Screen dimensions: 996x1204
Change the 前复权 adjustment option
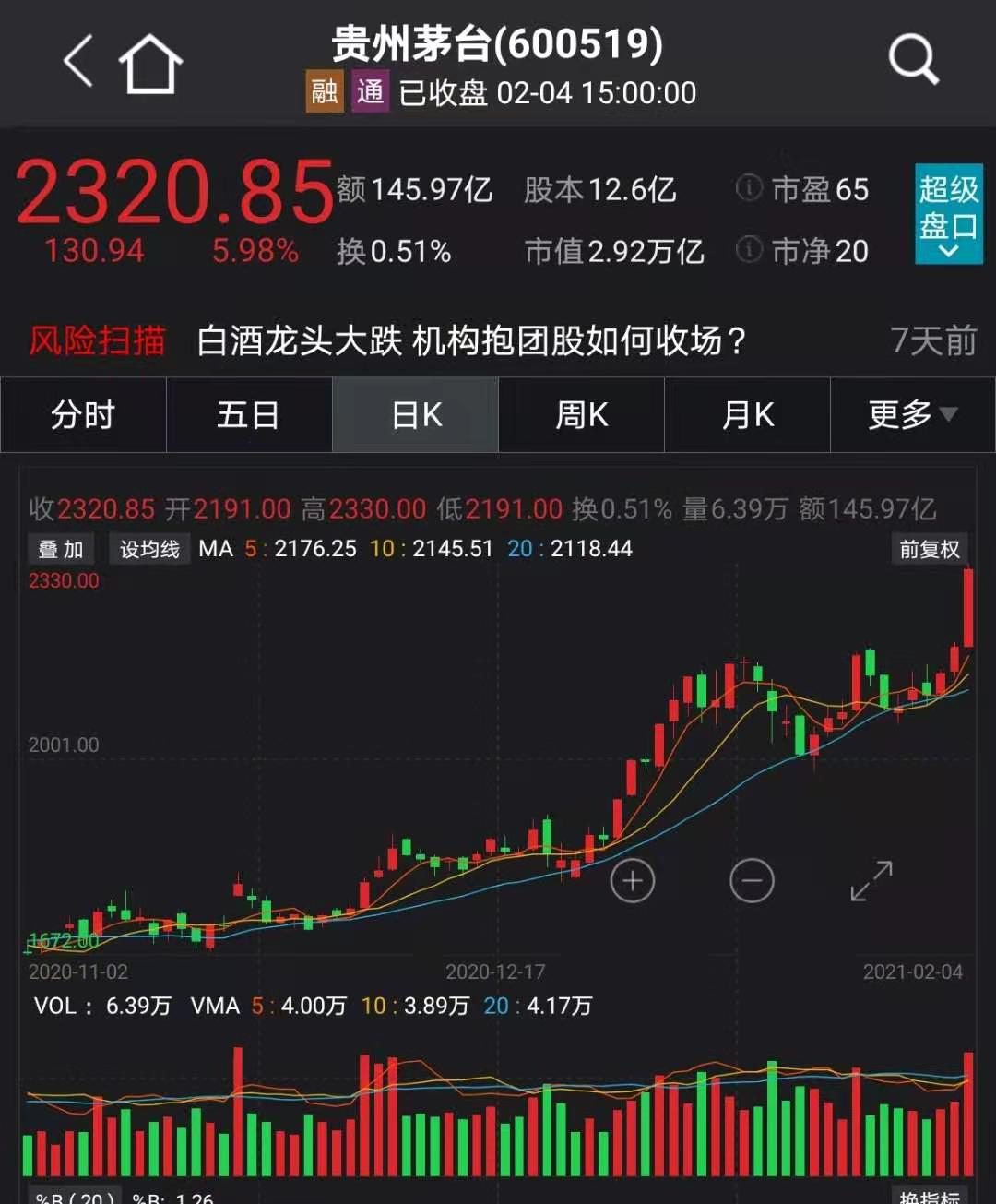929,550
